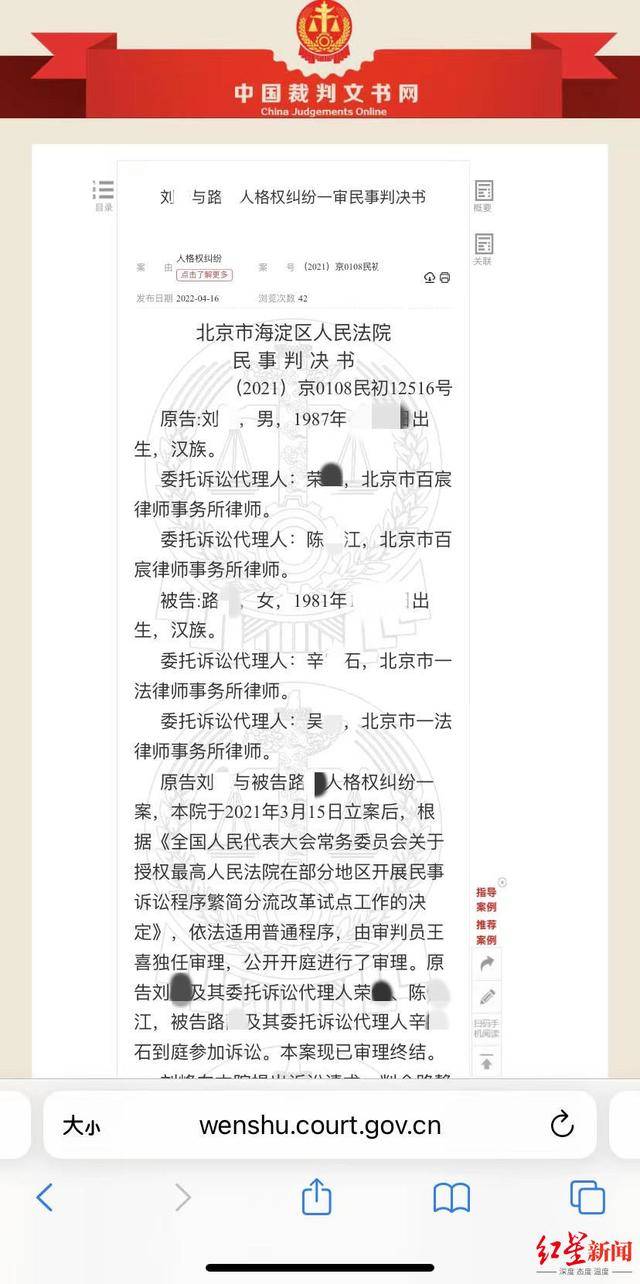This screenshot has height=1284, width=640.
Task: Dismiss the side floating toolbar
Action: 502,882
